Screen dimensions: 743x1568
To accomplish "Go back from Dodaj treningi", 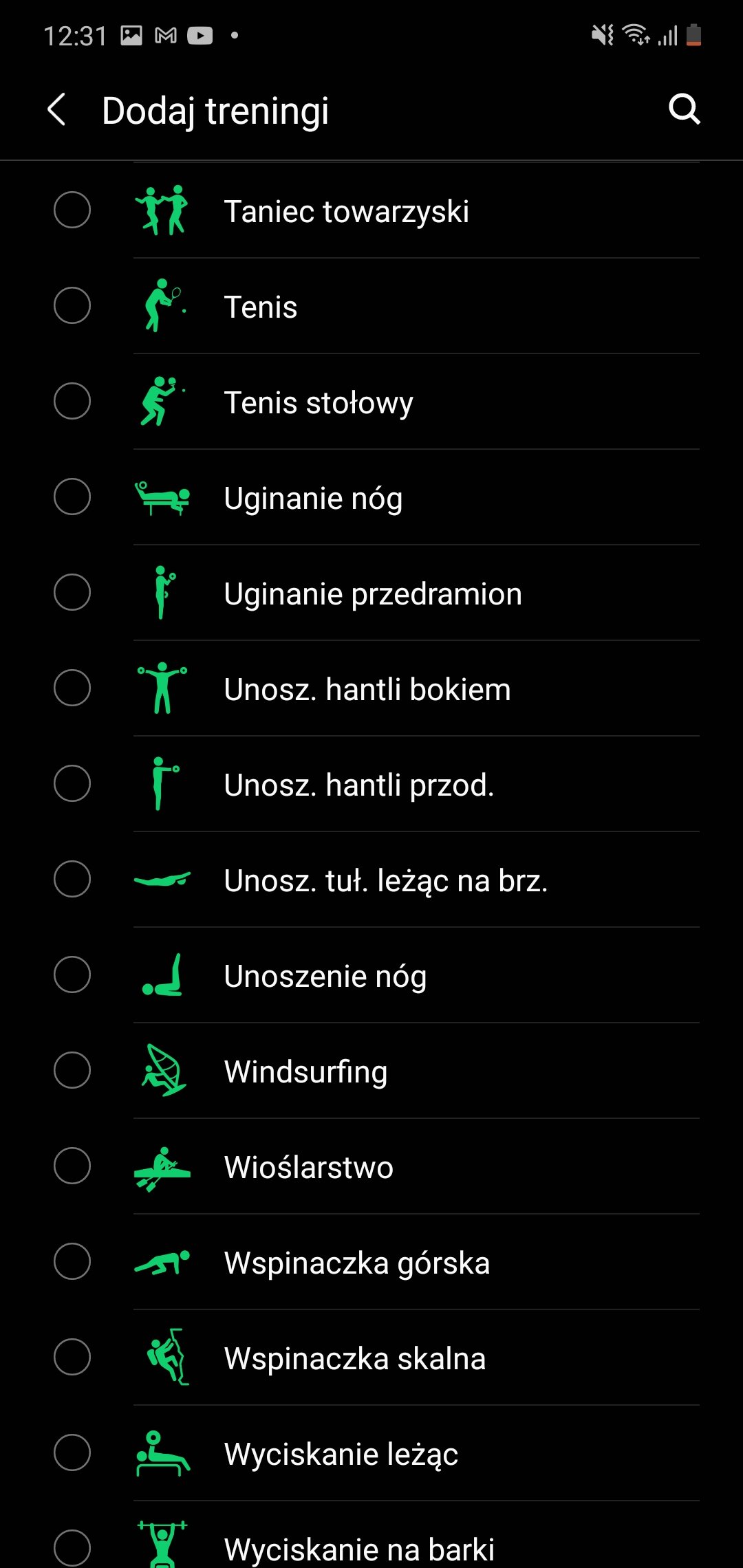I will (56, 110).
